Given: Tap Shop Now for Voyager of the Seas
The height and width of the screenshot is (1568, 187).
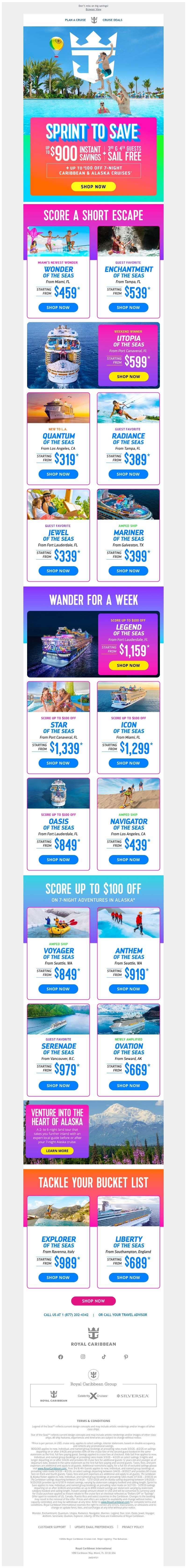Looking at the screenshot, I should 58,989.
